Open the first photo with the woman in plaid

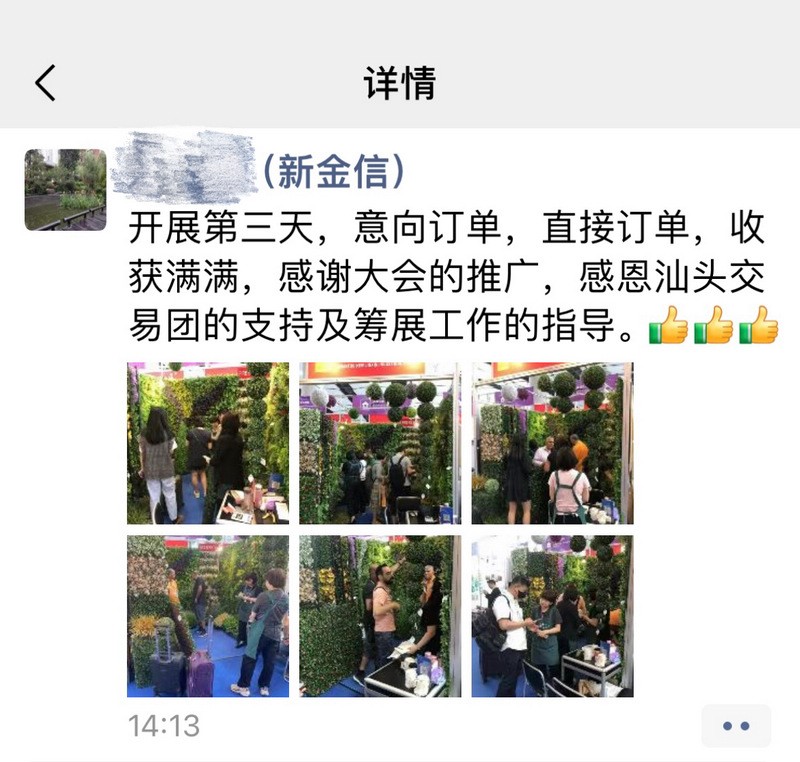[208, 443]
